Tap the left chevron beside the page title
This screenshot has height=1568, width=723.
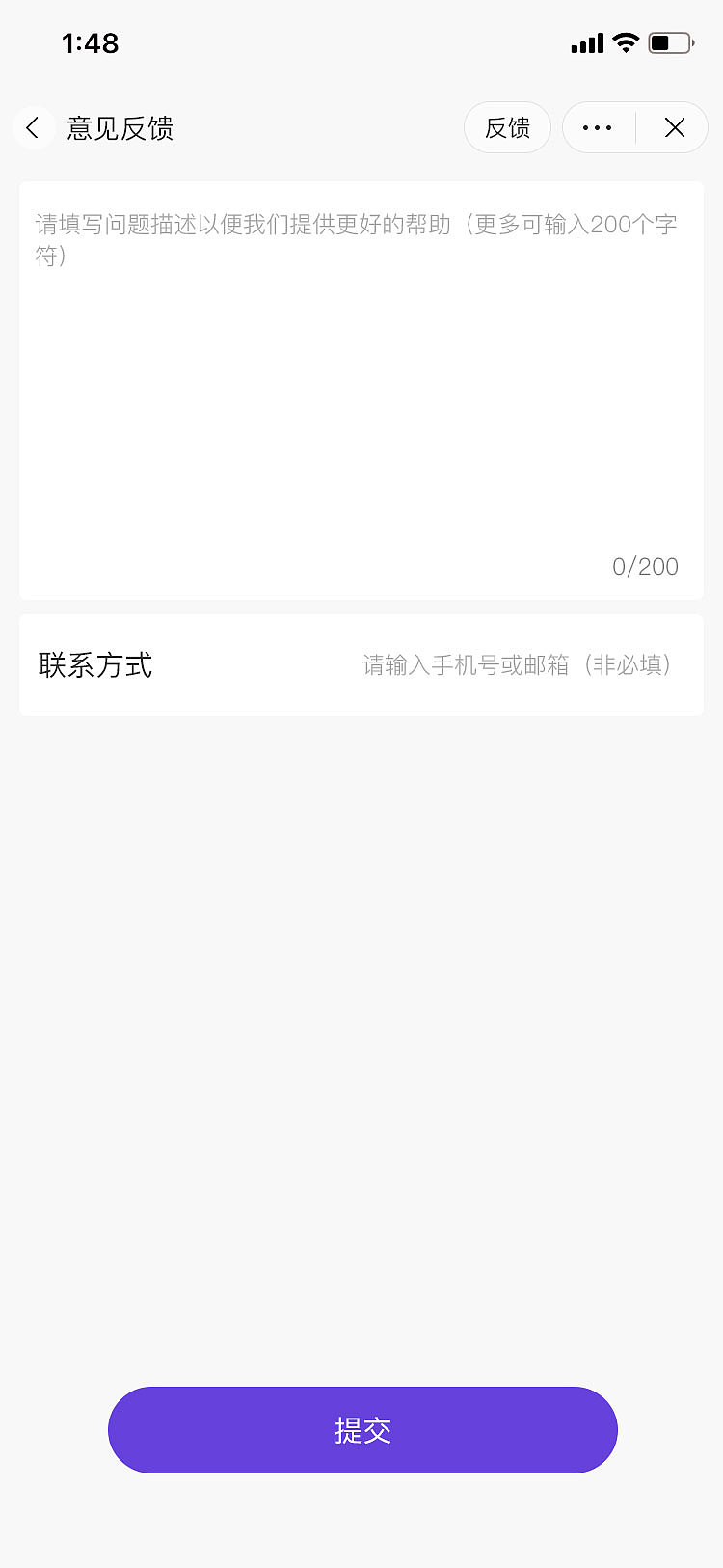point(34,127)
